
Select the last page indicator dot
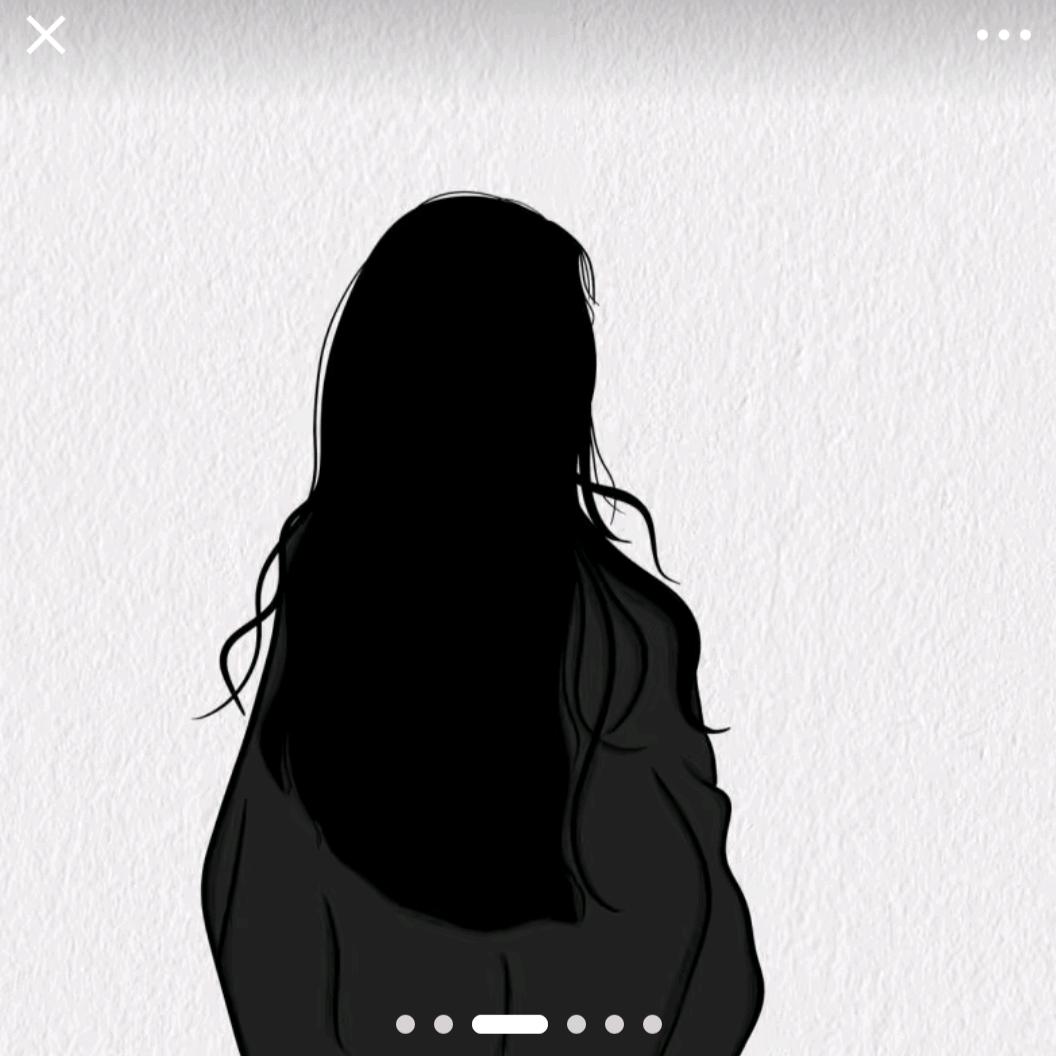pyautogui.click(x=652, y=1024)
